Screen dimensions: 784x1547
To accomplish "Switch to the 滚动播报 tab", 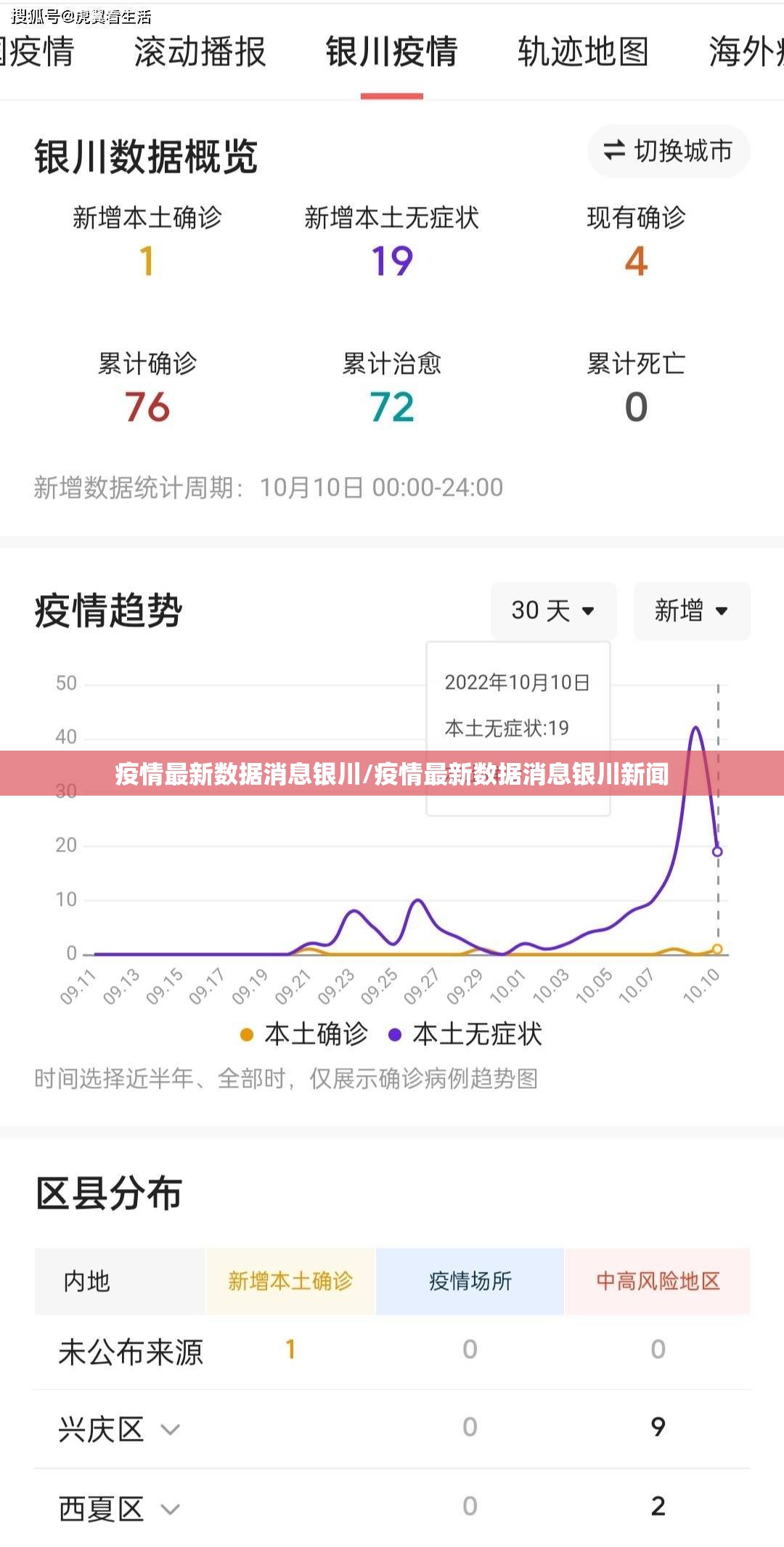I will (200, 52).
